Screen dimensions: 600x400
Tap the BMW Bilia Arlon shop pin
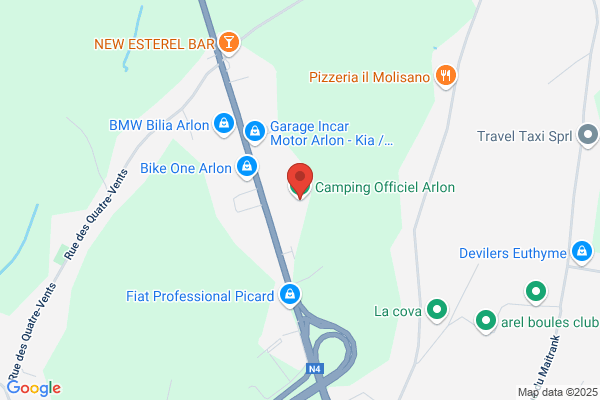pyautogui.click(x=224, y=124)
